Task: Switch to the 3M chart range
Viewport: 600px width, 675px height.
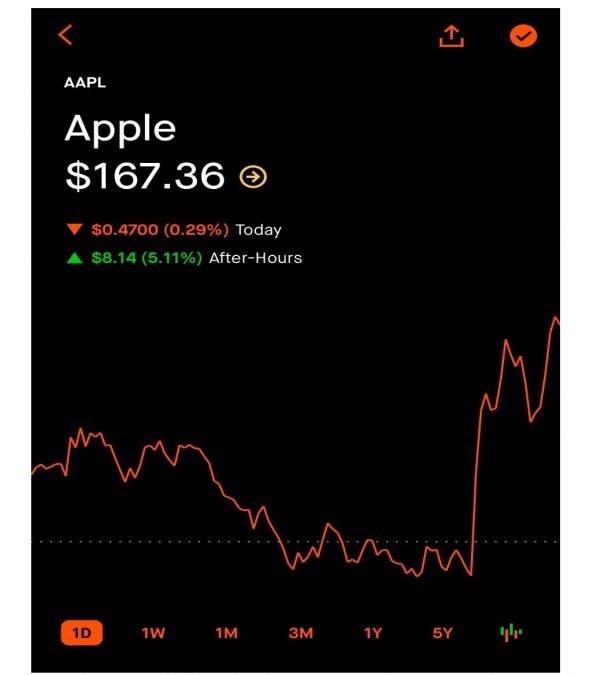Action: pos(300,633)
